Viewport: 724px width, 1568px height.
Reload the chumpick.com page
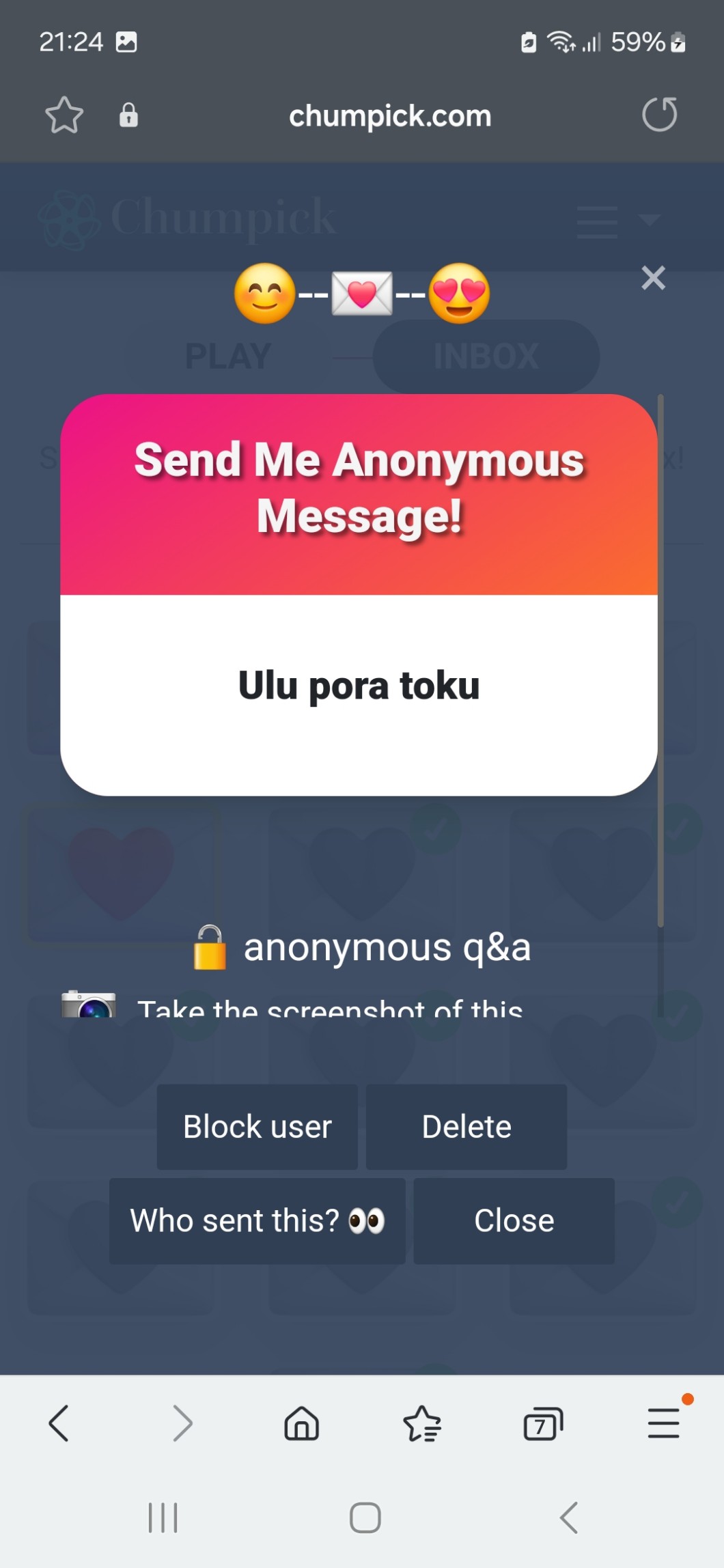(x=659, y=115)
